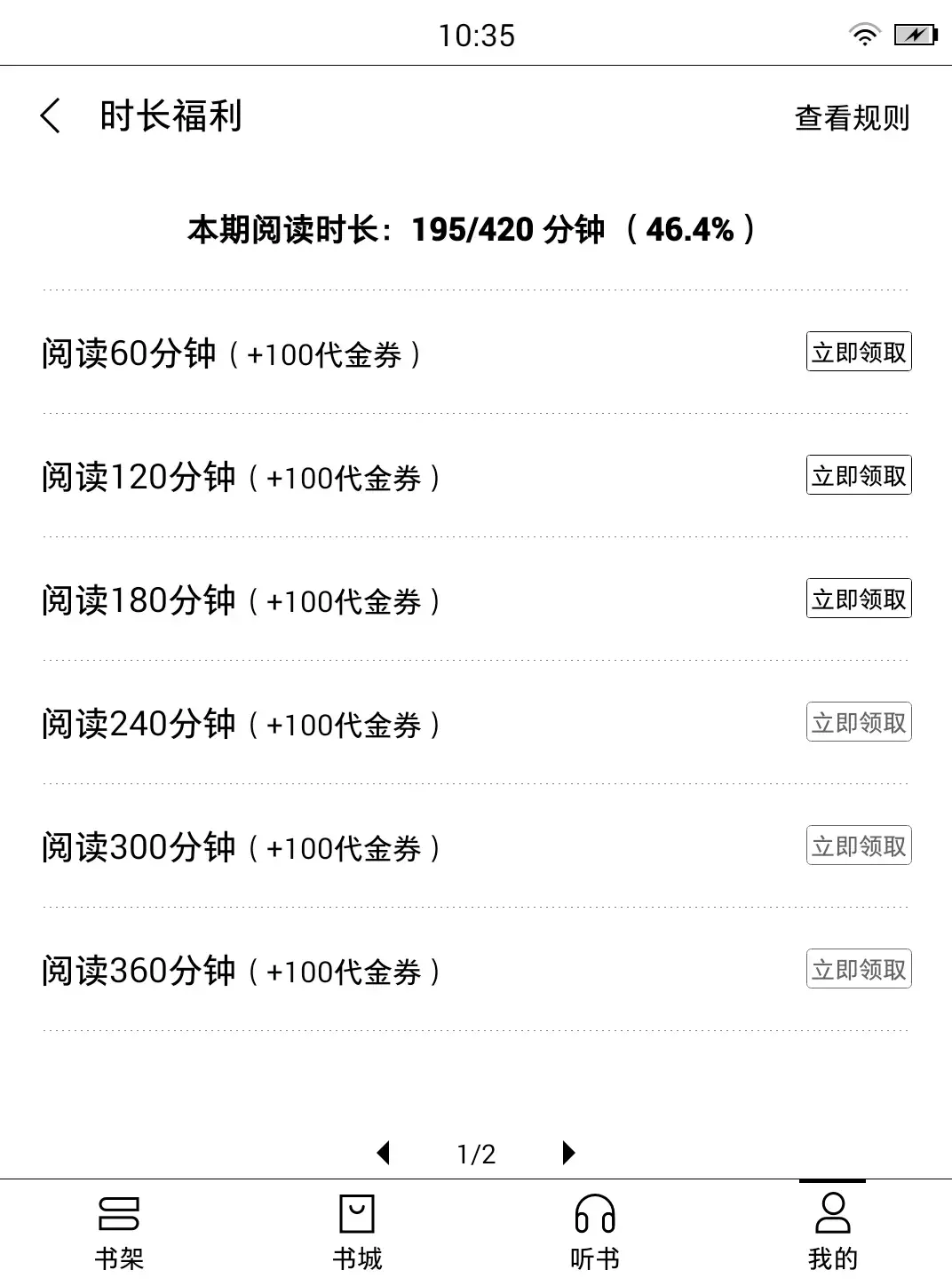
Task: Claim the 120-minute reading reward
Action: pos(859,474)
